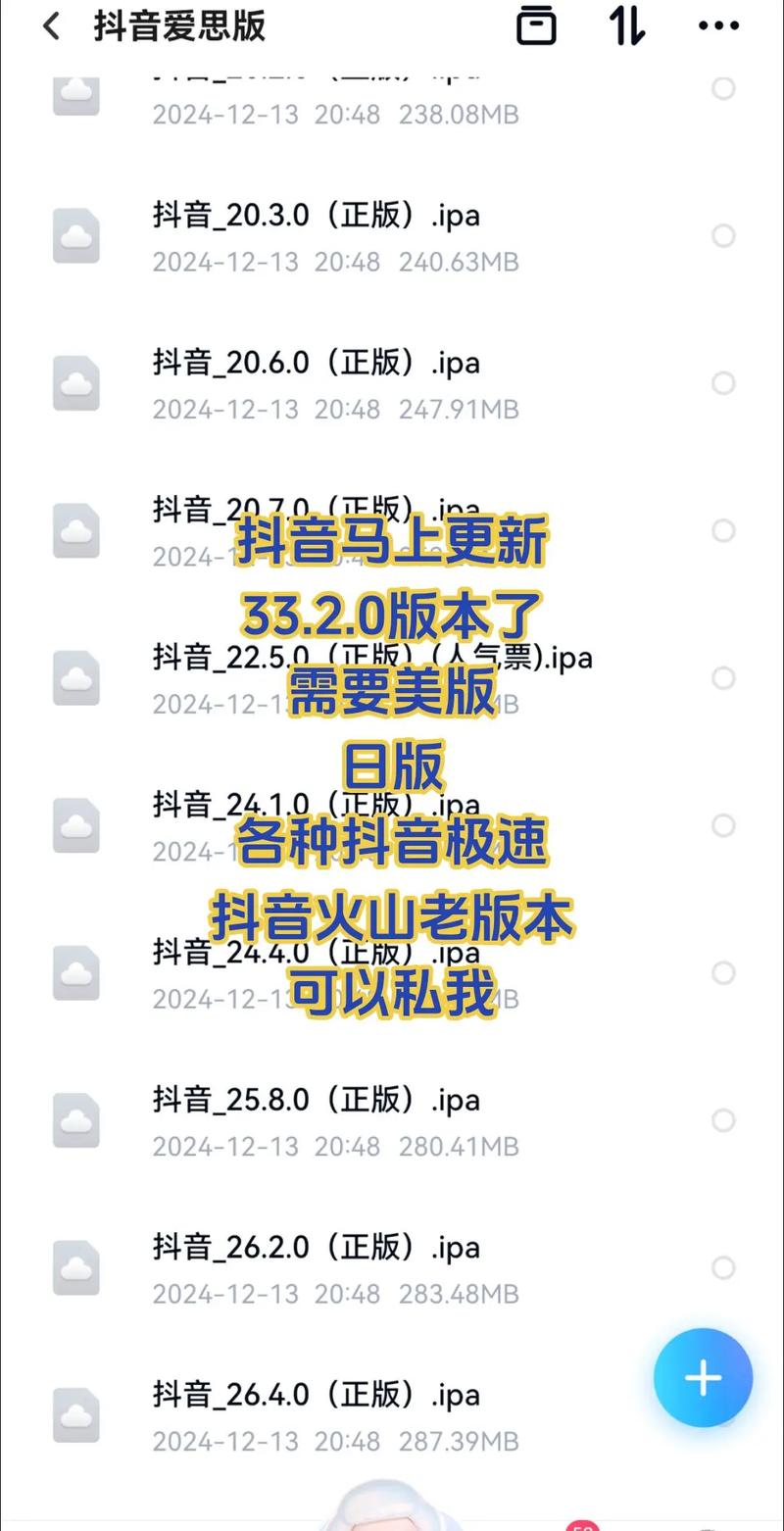Image resolution: width=784 pixels, height=1531 pixels.
Task: Select the circle checkbox for 抖音_25.8.0
Action: (723, 1120)
